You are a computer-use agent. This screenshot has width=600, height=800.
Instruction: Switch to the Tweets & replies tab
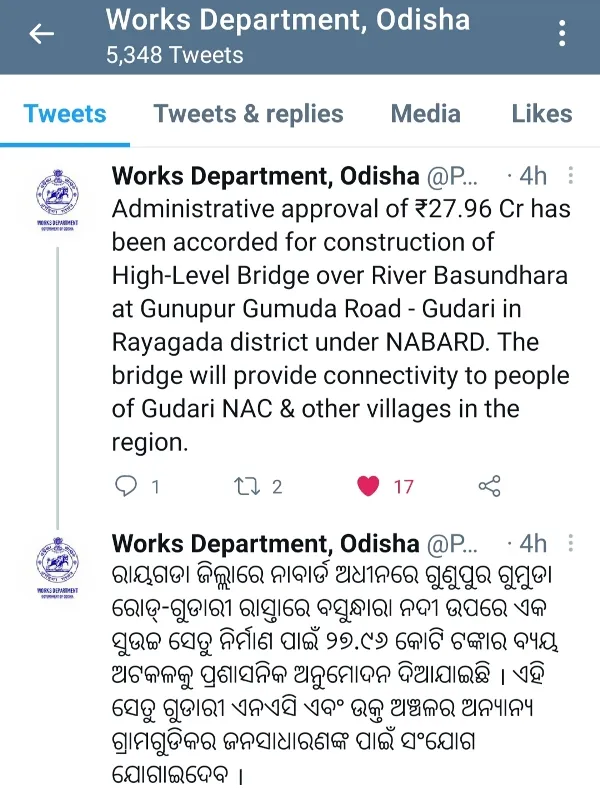coord(248,113)
